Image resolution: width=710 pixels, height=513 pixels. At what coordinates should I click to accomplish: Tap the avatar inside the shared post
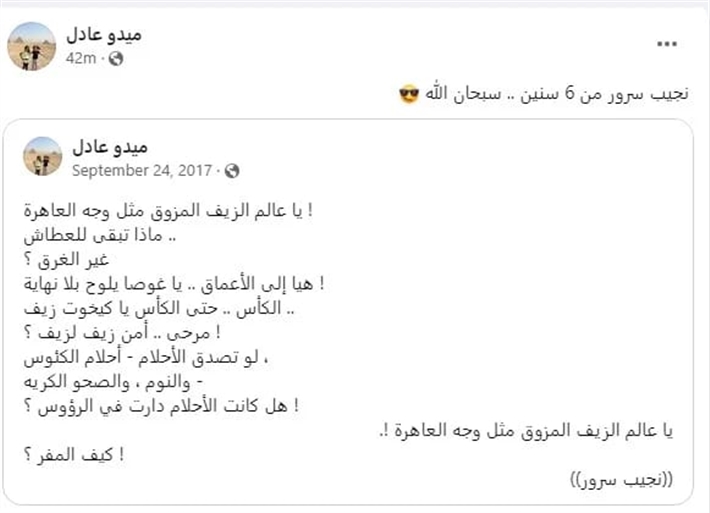(x=43, y=157)
